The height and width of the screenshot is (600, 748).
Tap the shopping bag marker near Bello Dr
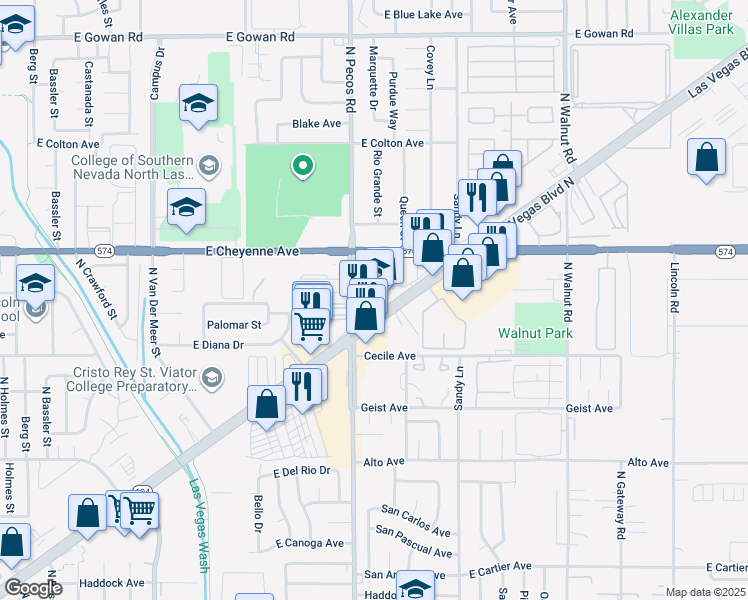267,404
